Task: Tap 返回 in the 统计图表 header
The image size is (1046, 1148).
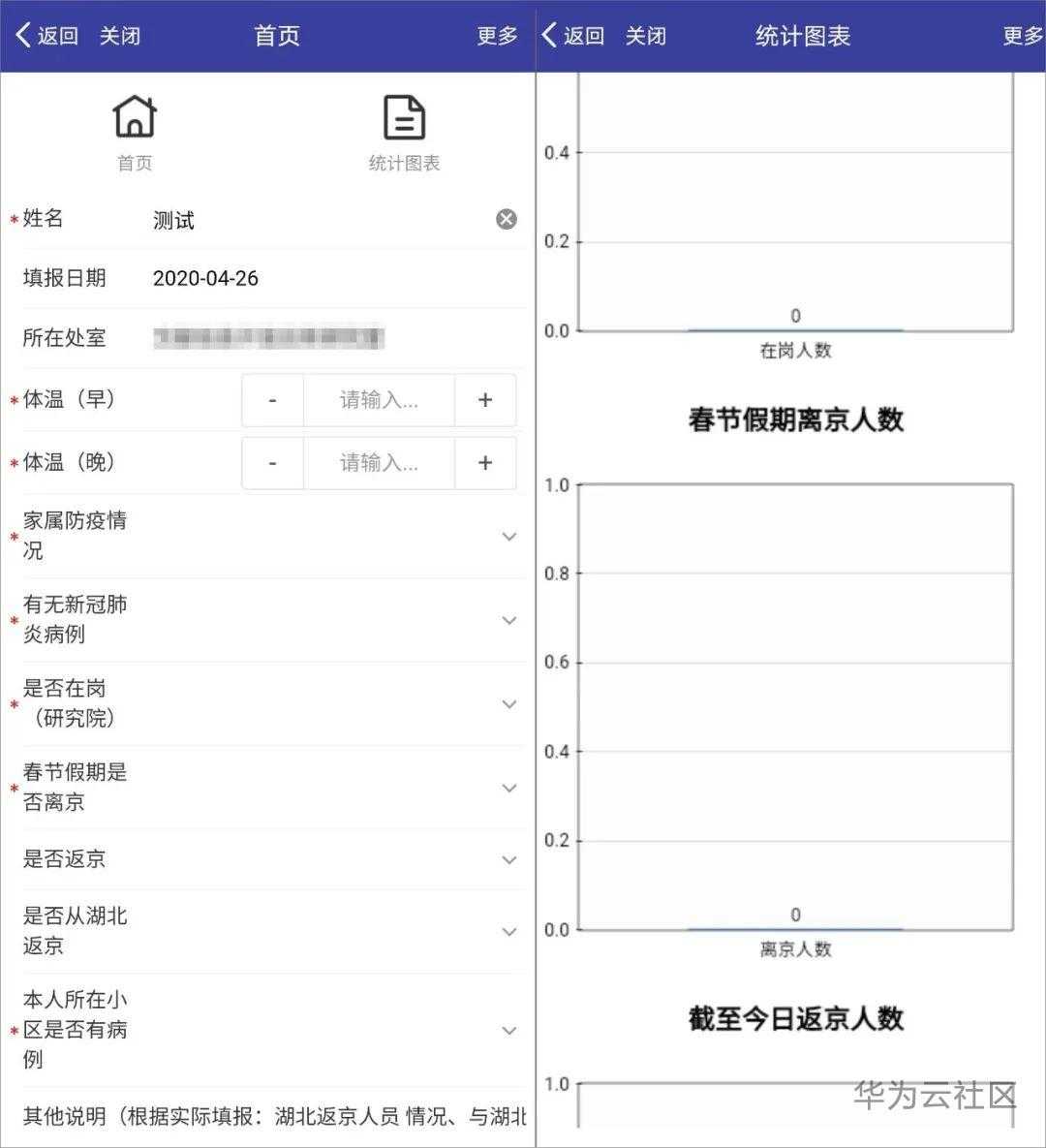Action: pyautogui.click(x=572, y=36)
